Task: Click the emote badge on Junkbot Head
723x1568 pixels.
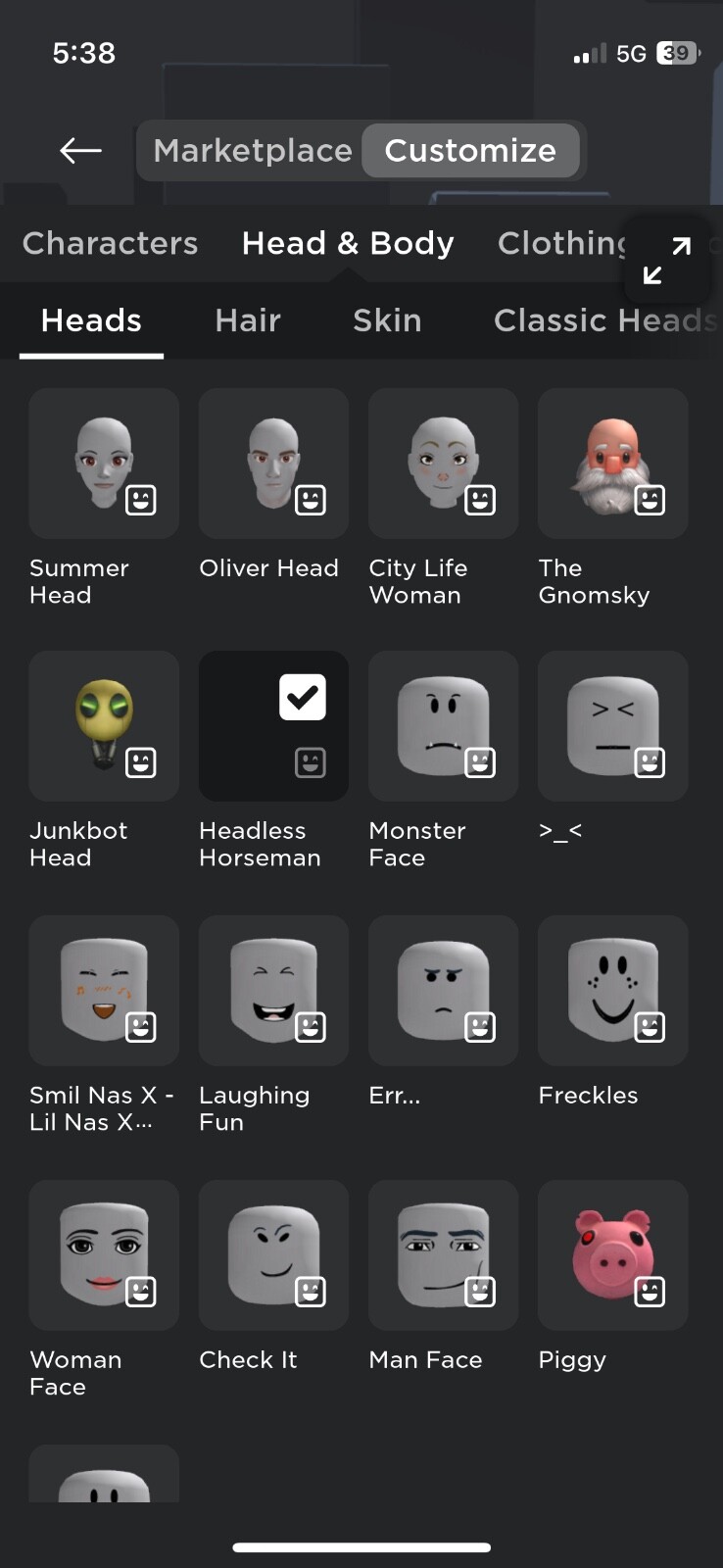Action: point(142,762)
